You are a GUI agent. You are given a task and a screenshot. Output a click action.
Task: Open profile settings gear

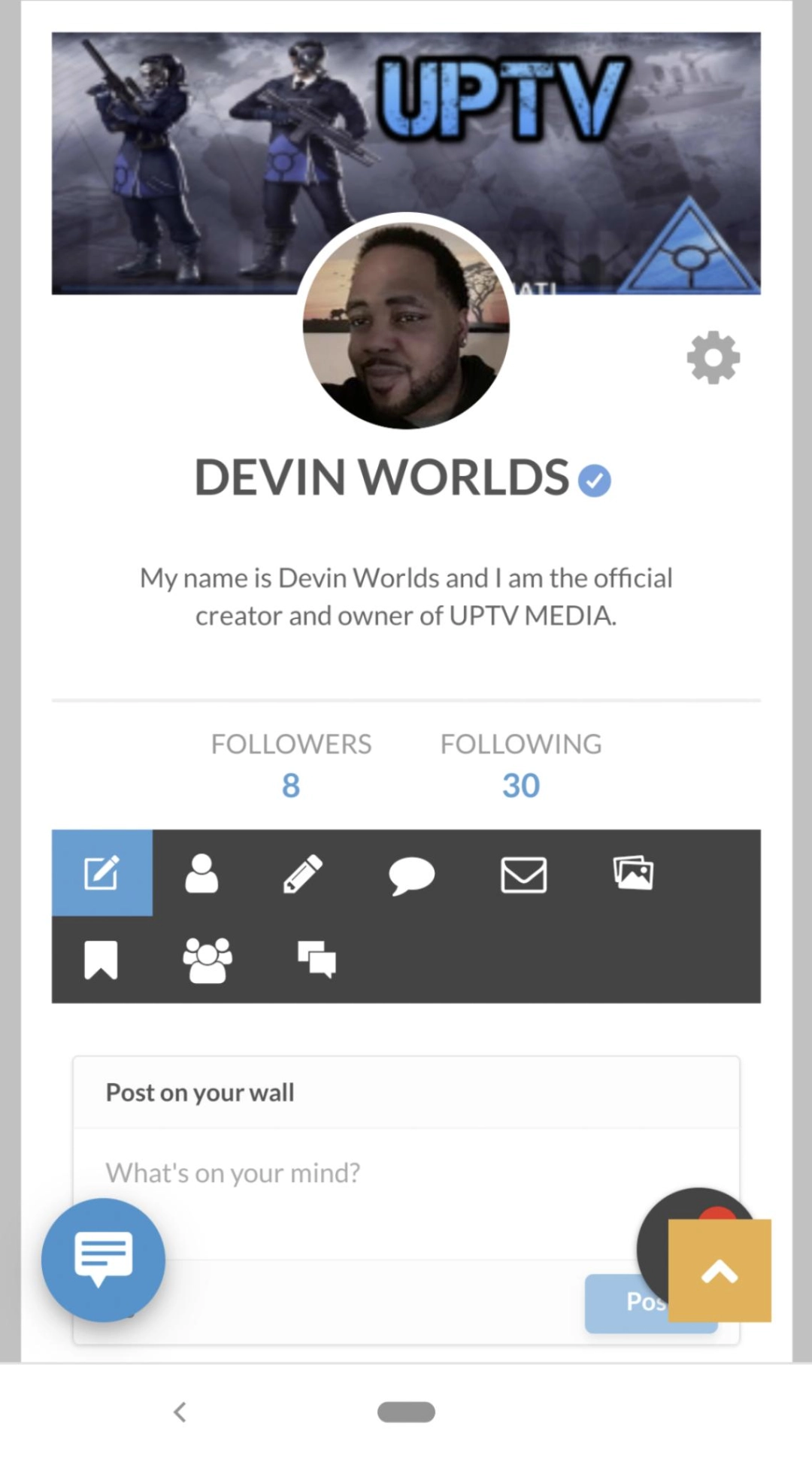pyautogui.click(x=713, y=357)
